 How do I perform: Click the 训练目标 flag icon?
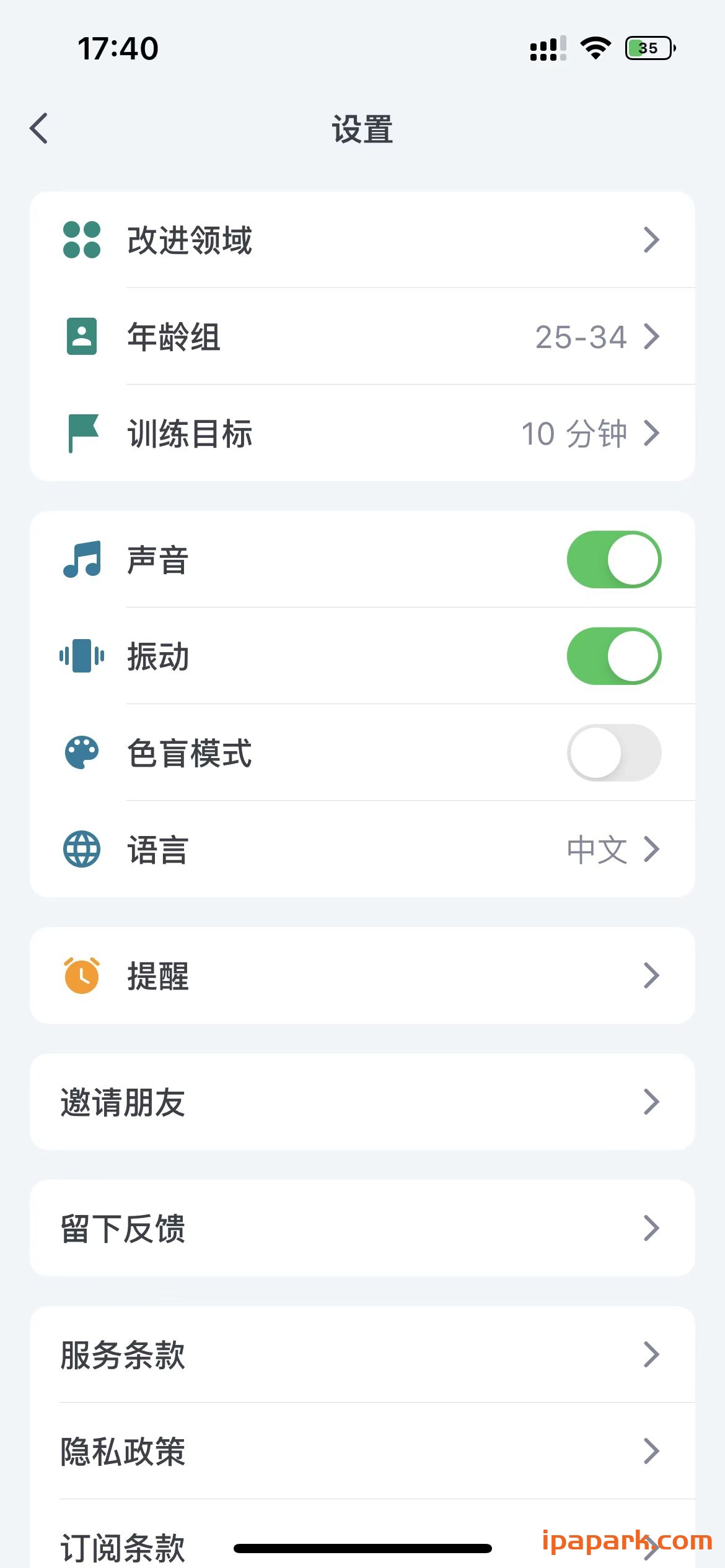(x=82, y=433)
